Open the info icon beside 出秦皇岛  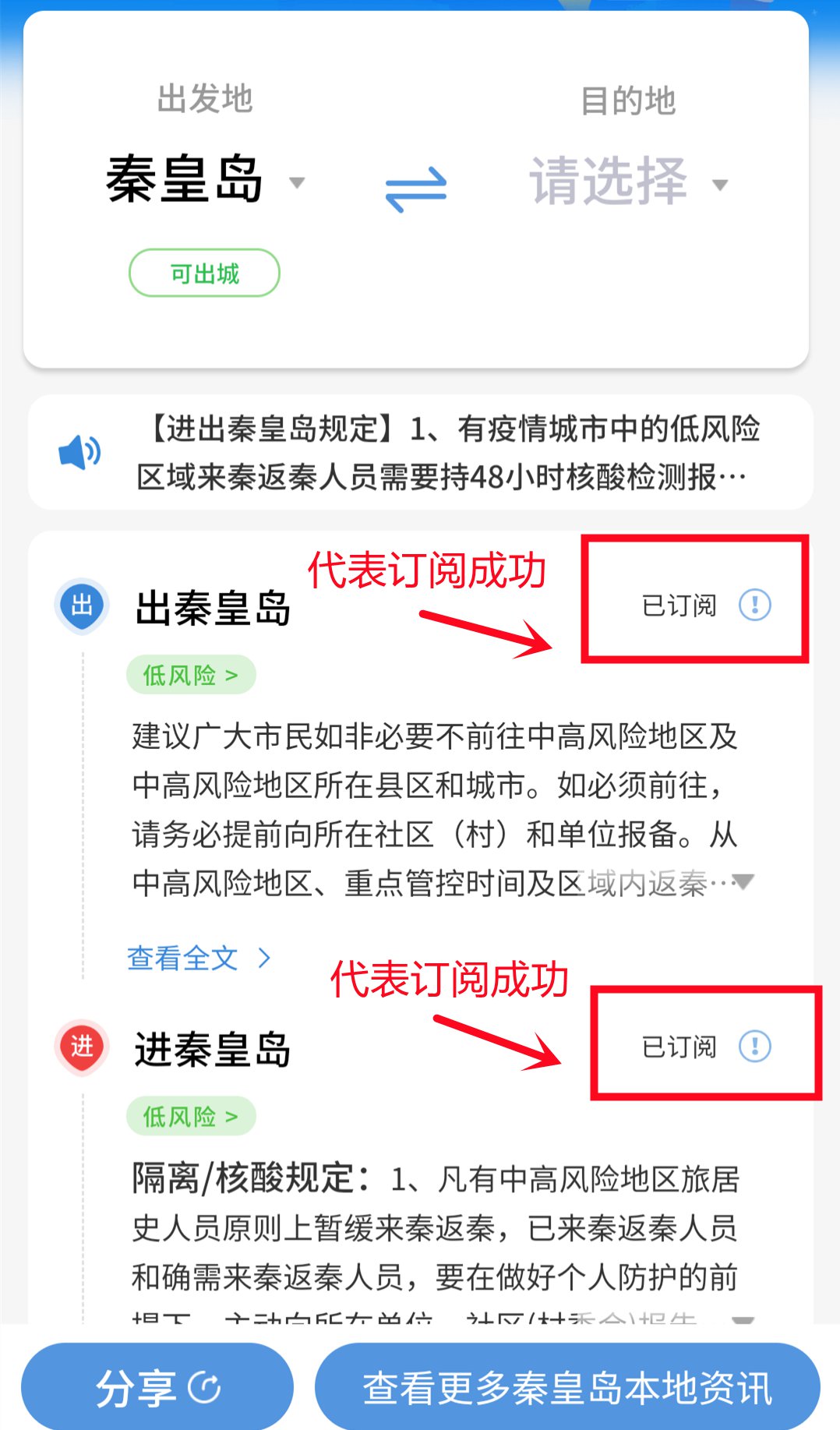pyautogui.click(x=754, y=605)
